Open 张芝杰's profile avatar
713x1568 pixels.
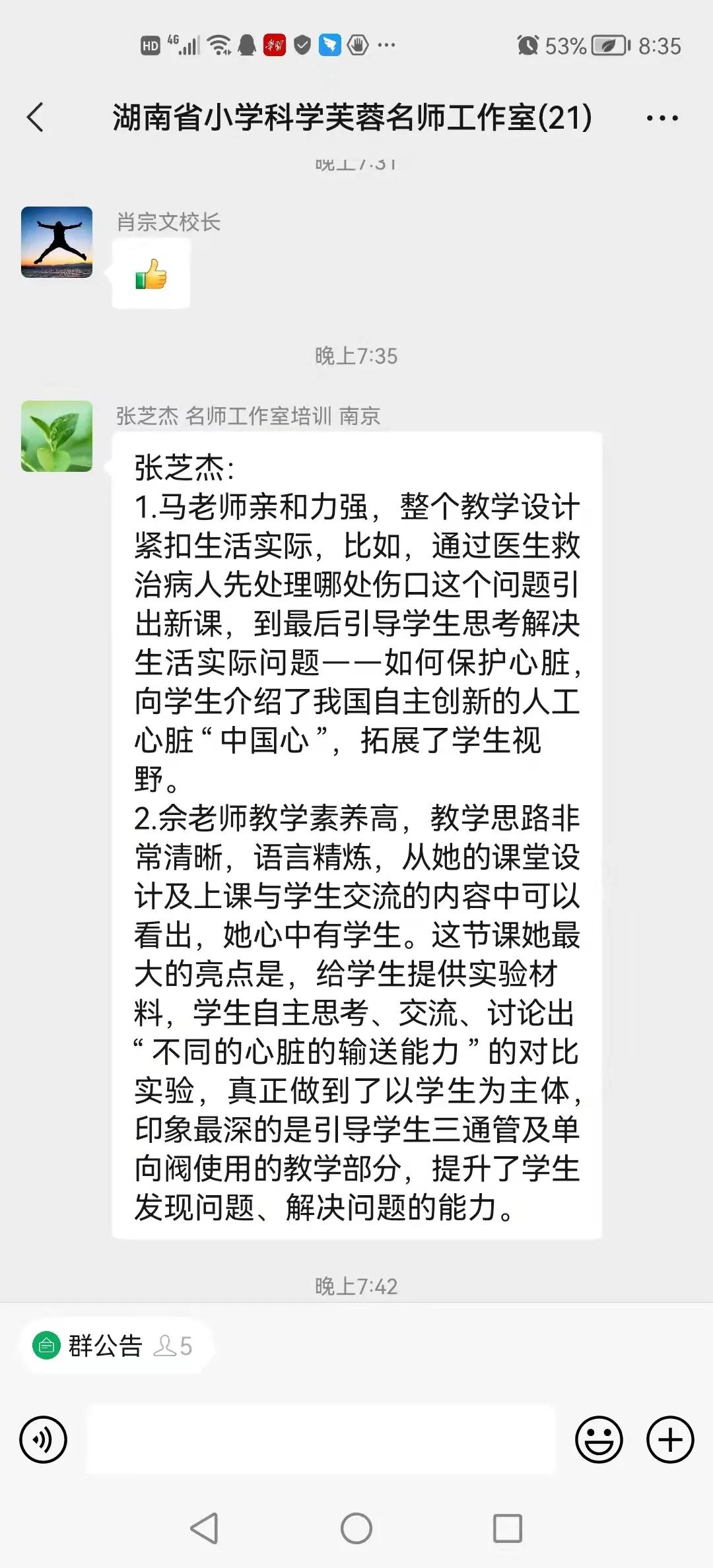pyautogui.click(x=57, y=436)
